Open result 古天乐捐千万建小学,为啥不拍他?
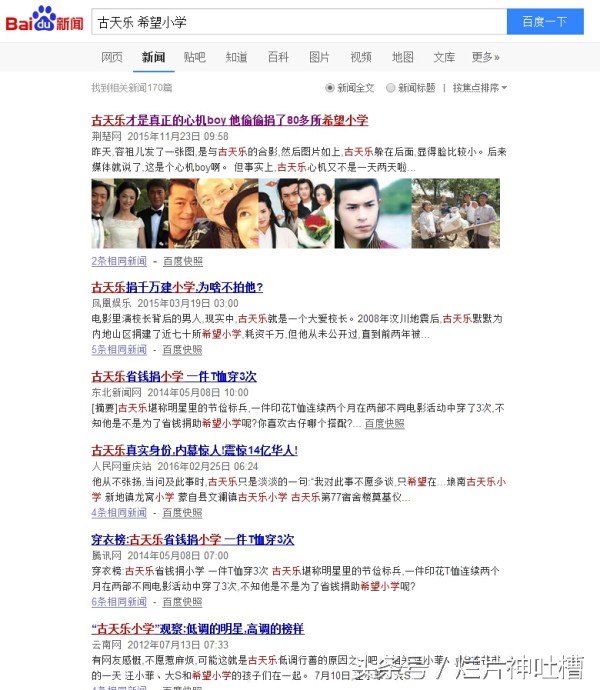600x690 pixels. (177, 287)
